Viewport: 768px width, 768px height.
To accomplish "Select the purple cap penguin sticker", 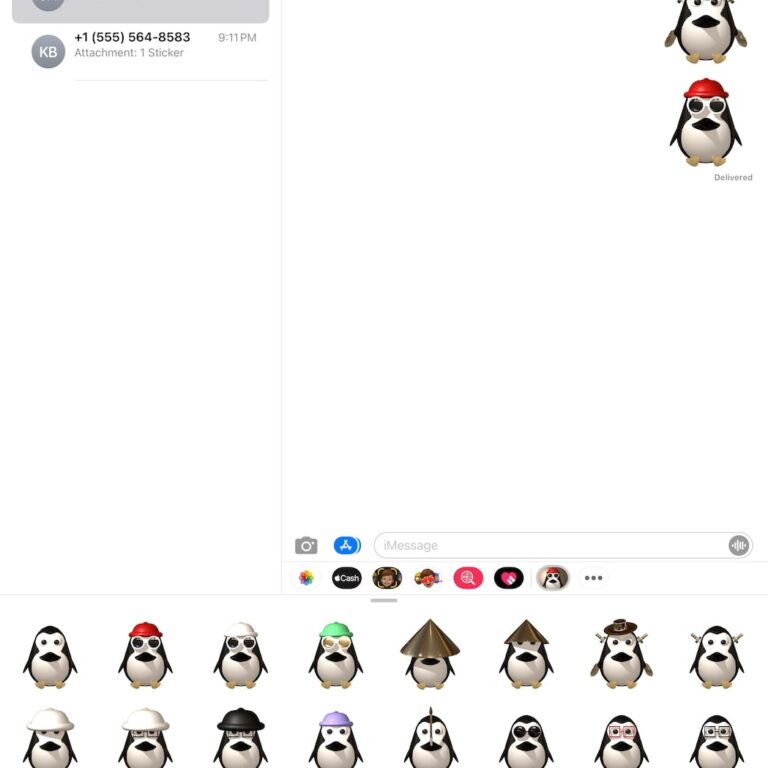I will [x=336, y=740].
